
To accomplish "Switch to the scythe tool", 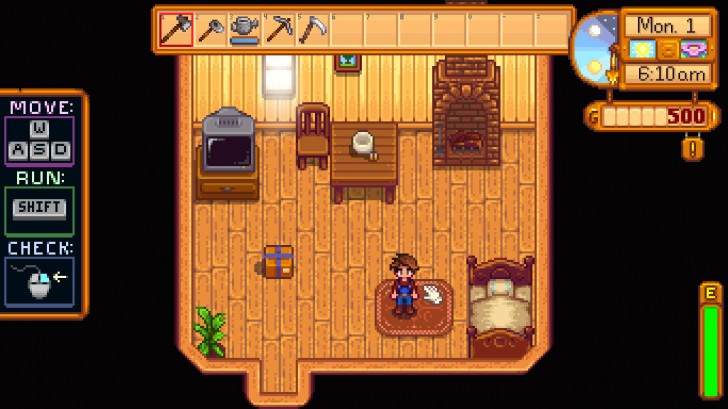I will [x=312, y=30].
